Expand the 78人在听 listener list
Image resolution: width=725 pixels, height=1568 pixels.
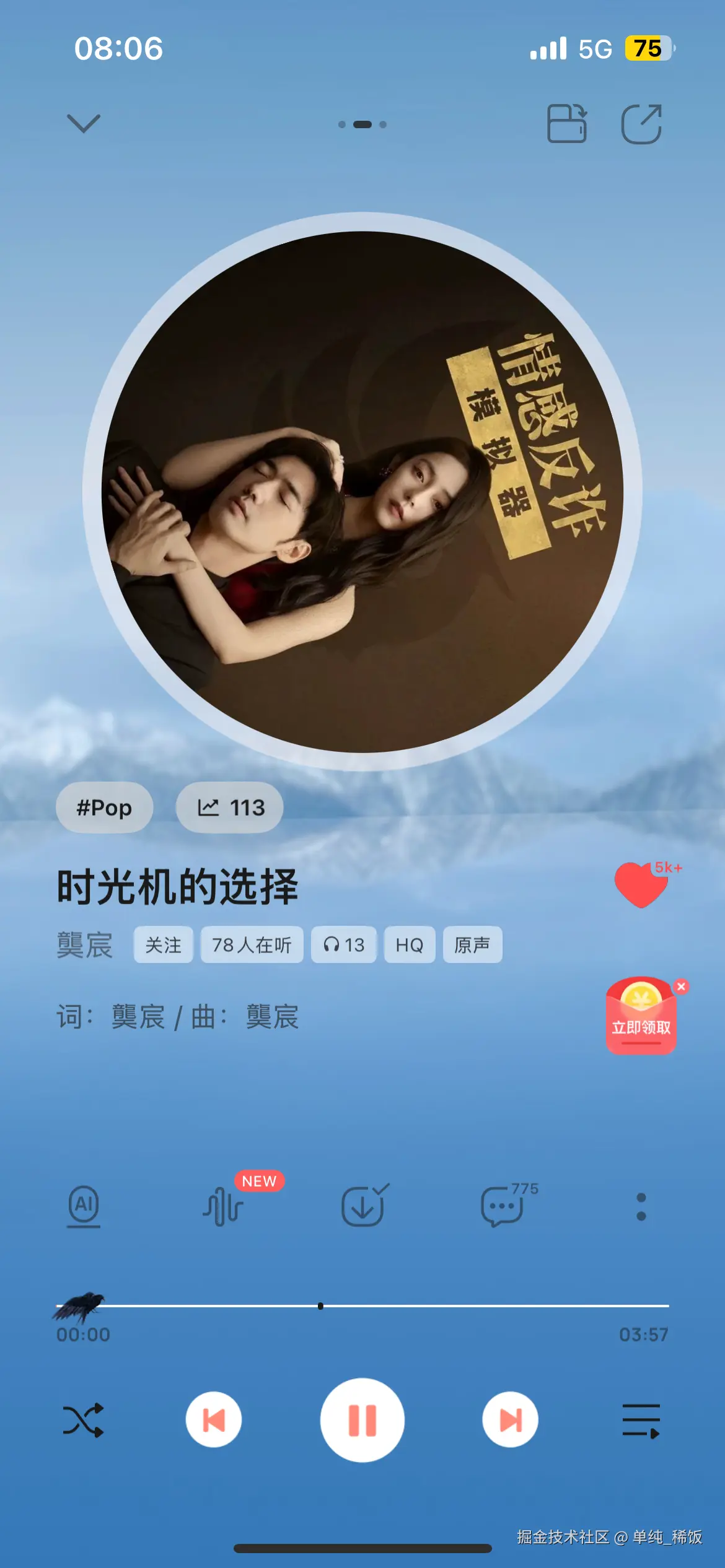coord(252,945)
